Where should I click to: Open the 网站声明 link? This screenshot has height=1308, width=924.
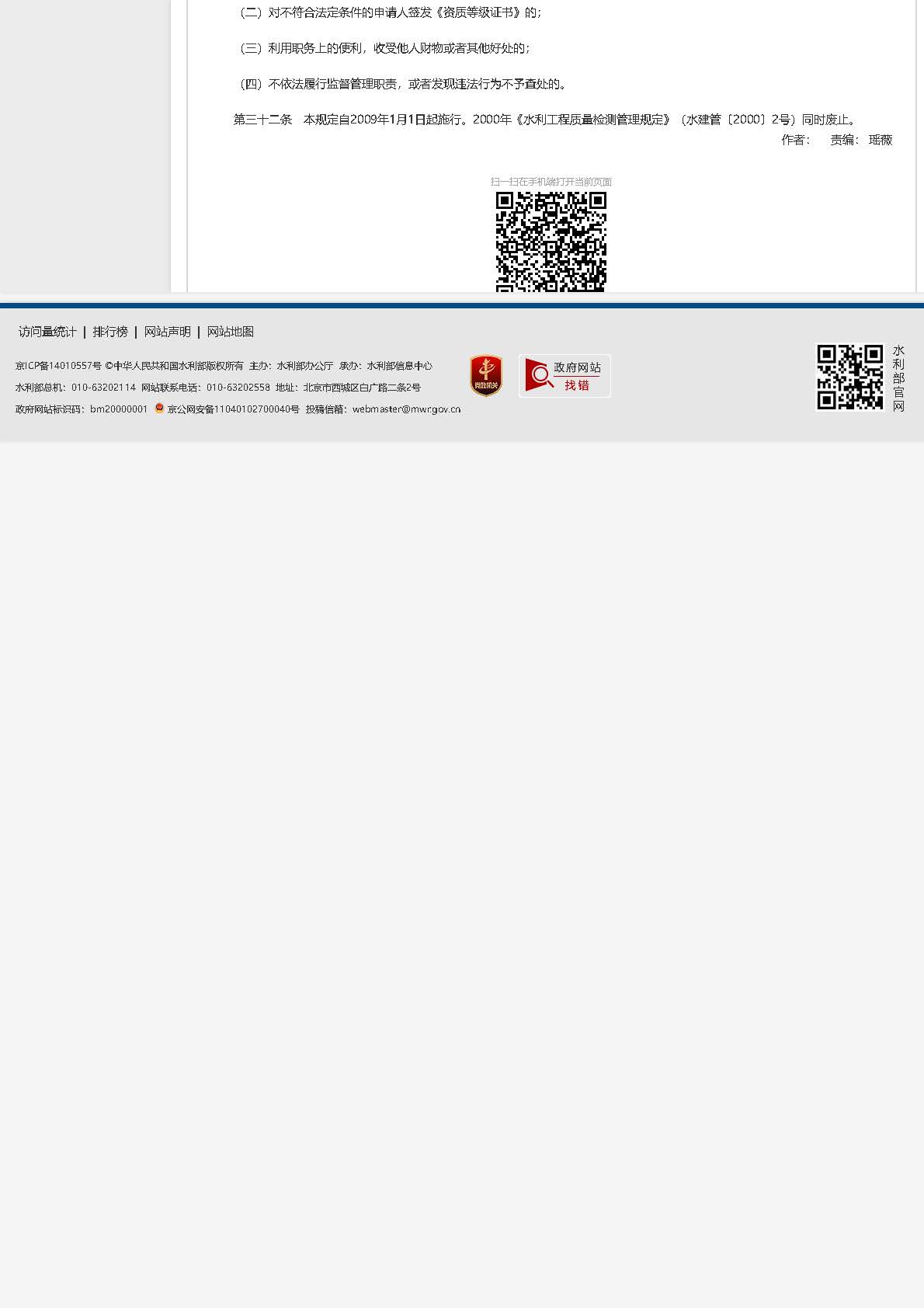click(x=167, y=332)
